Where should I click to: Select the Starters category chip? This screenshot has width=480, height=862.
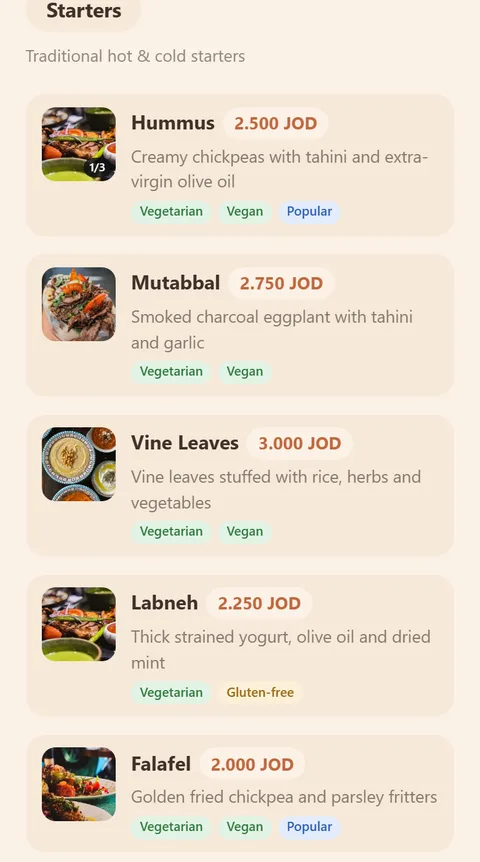point(84,11)
